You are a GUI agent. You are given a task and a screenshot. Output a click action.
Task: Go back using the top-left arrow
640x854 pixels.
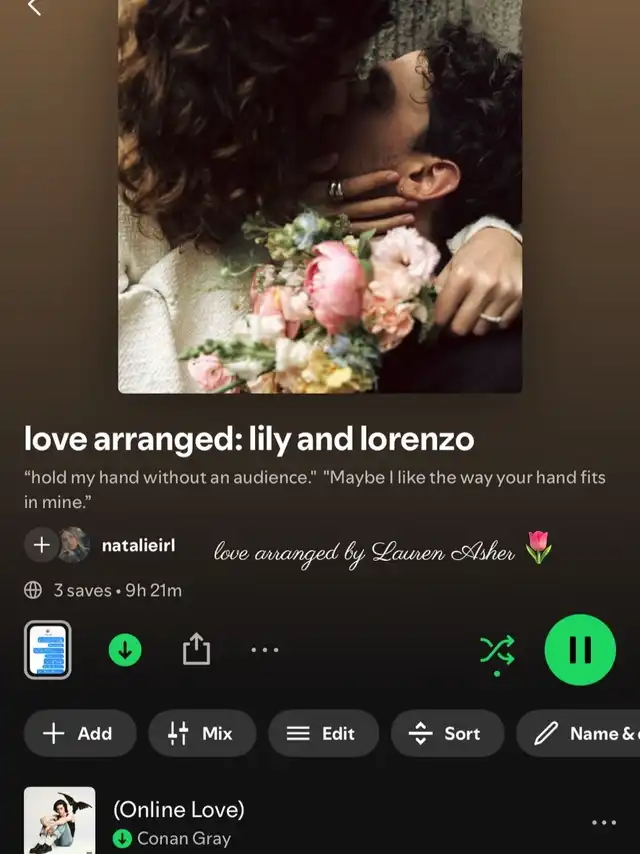click(34, 8)
